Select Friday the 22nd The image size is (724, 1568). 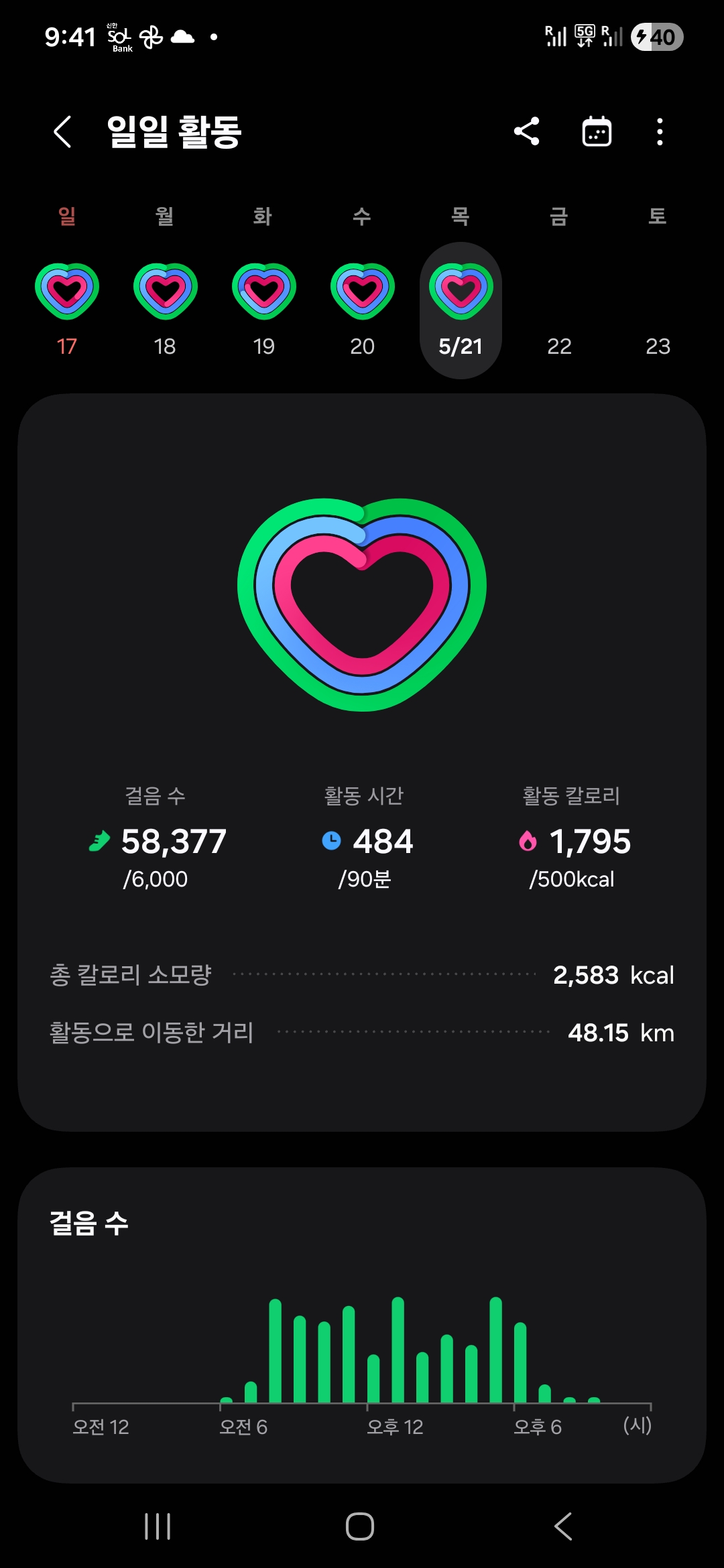point(559,310)
